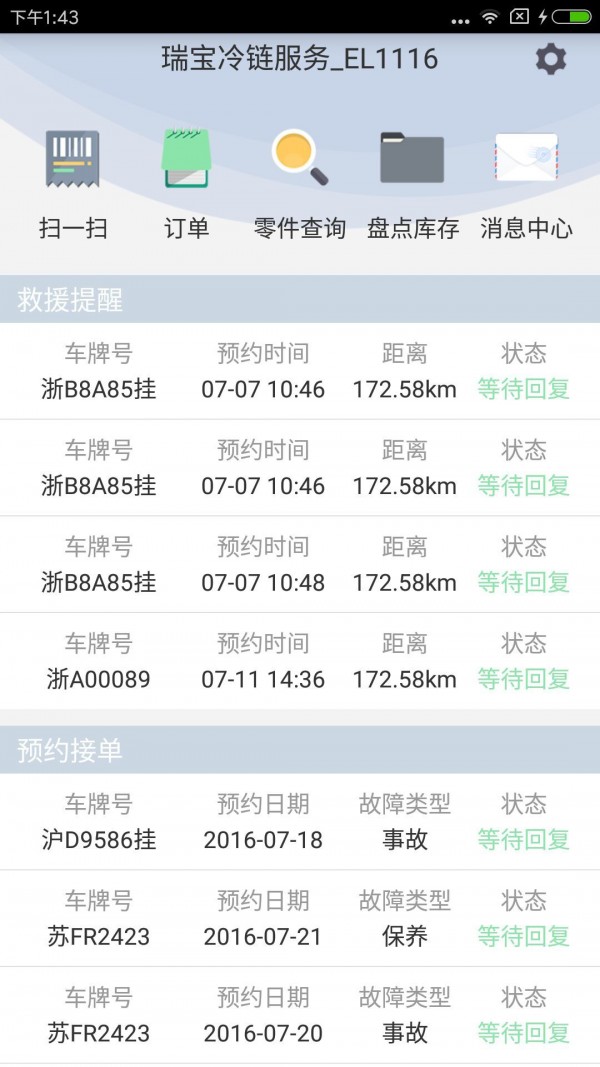Open 苏FR2423 appointment dated 2016-07-20
600x1067 pixels.
[x=300, y=1015]
